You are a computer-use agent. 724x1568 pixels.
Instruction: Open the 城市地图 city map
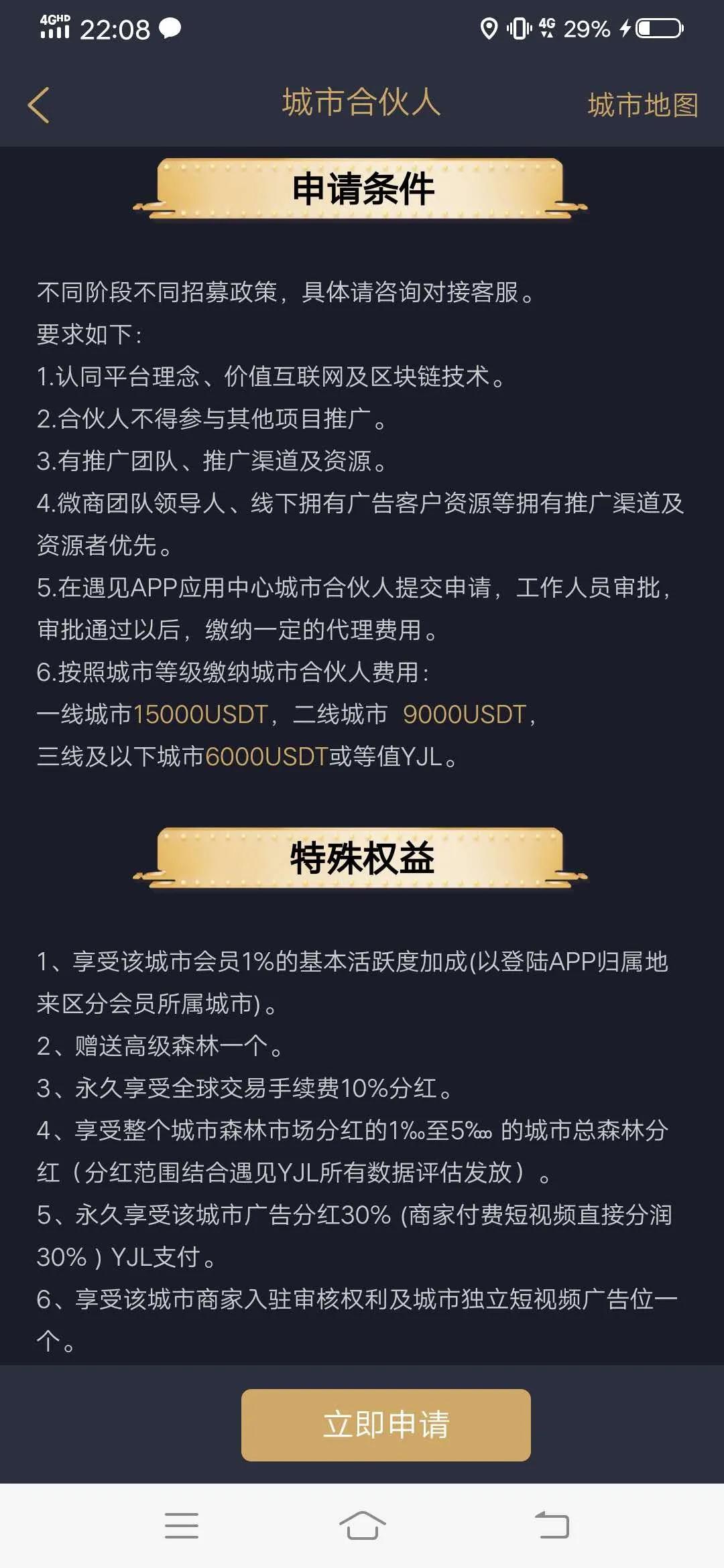(x=642, y=105)
